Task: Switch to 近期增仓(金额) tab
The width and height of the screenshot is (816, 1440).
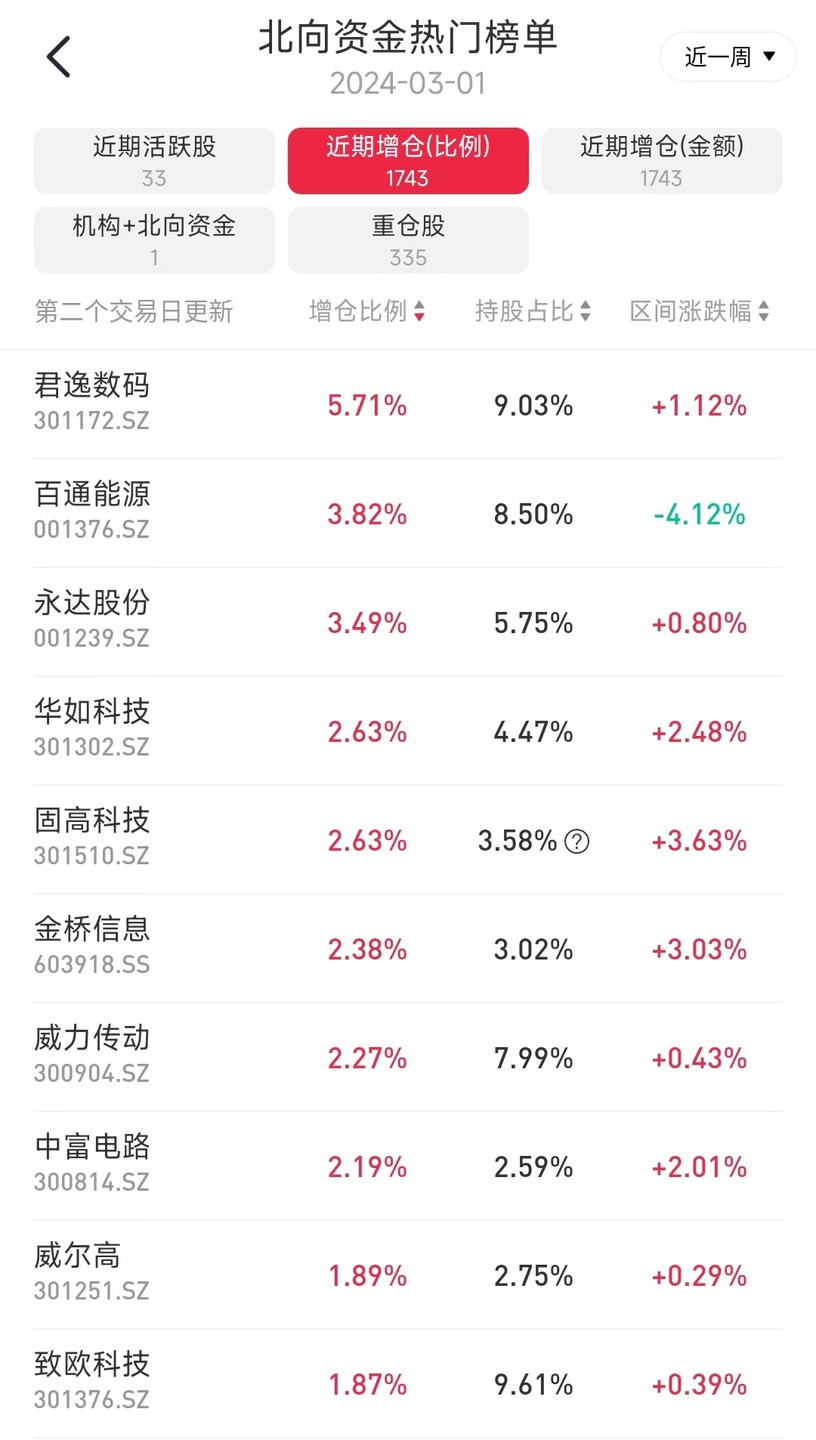Action: (662, 160)
